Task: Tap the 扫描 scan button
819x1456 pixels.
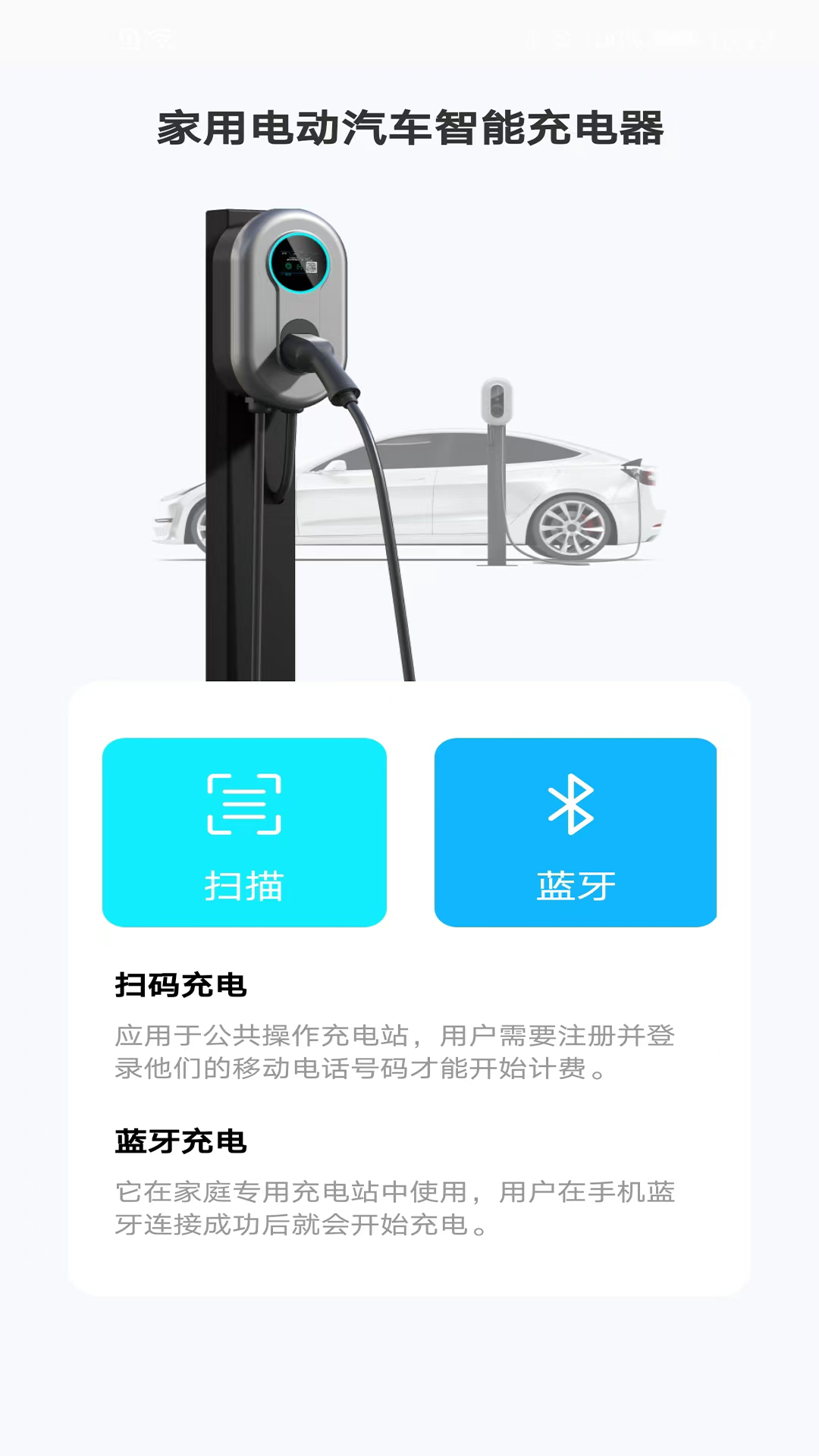Action: (244, 832)
